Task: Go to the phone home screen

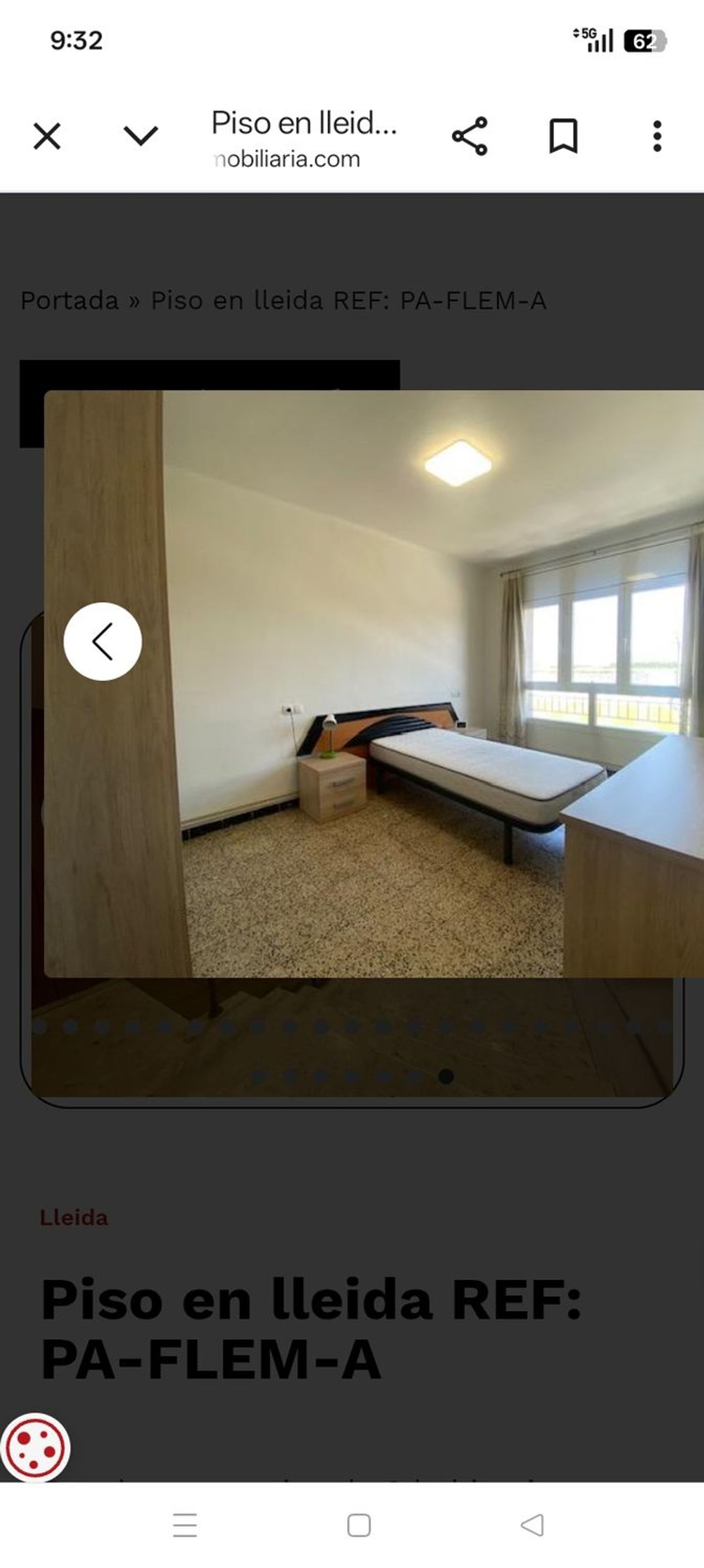Action: click(359, 1525)
